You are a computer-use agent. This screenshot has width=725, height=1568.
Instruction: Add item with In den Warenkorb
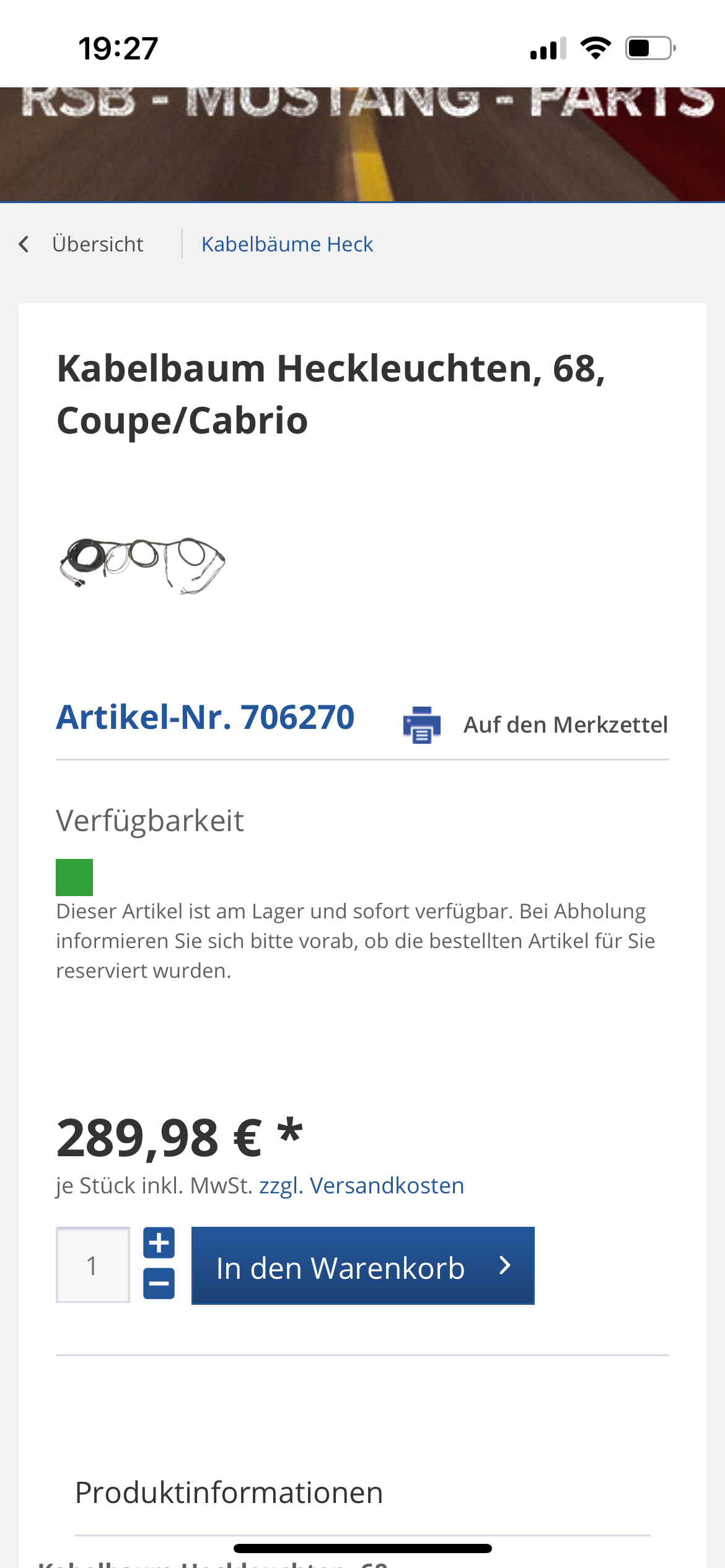click(x=363, y=1266)
